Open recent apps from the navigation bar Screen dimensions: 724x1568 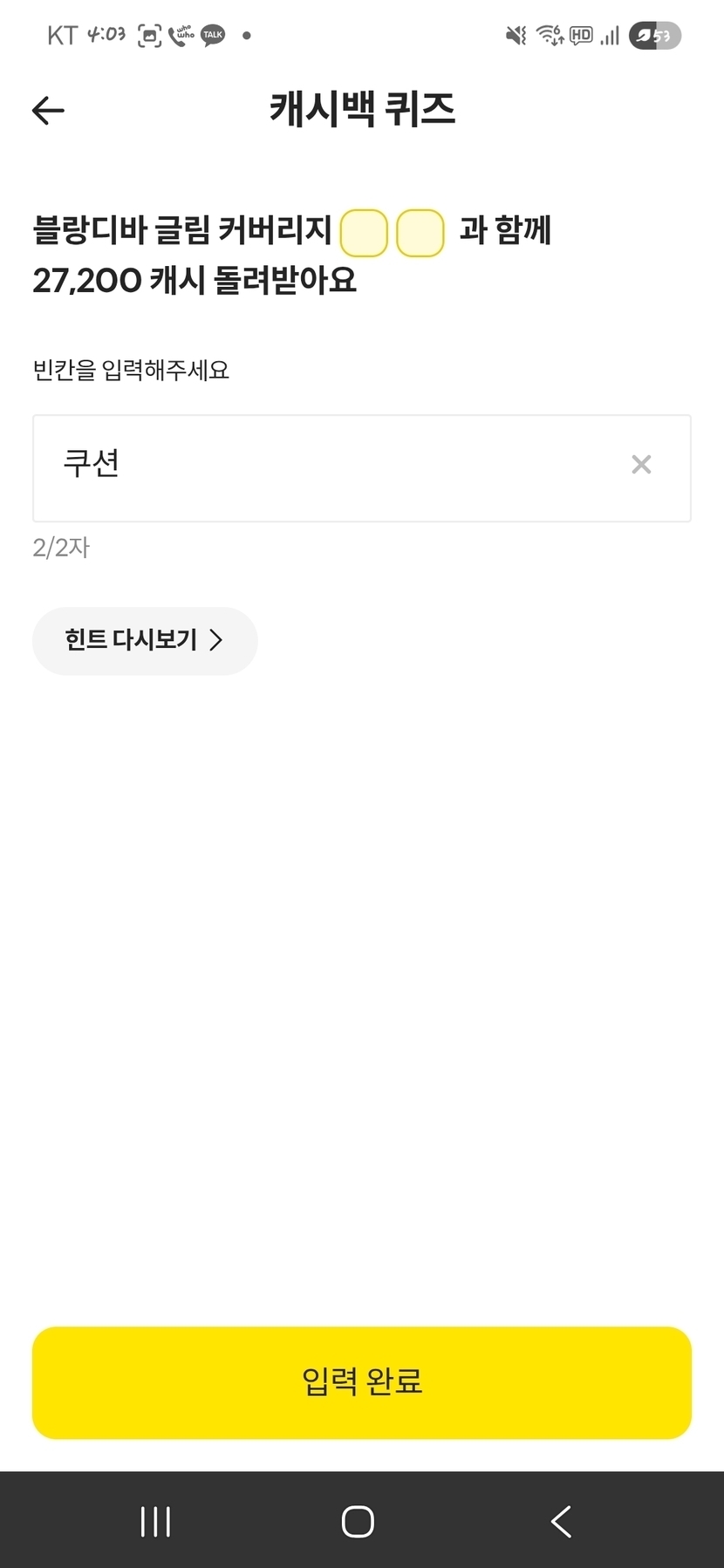pyautogui.click(x=155, y=1522)
